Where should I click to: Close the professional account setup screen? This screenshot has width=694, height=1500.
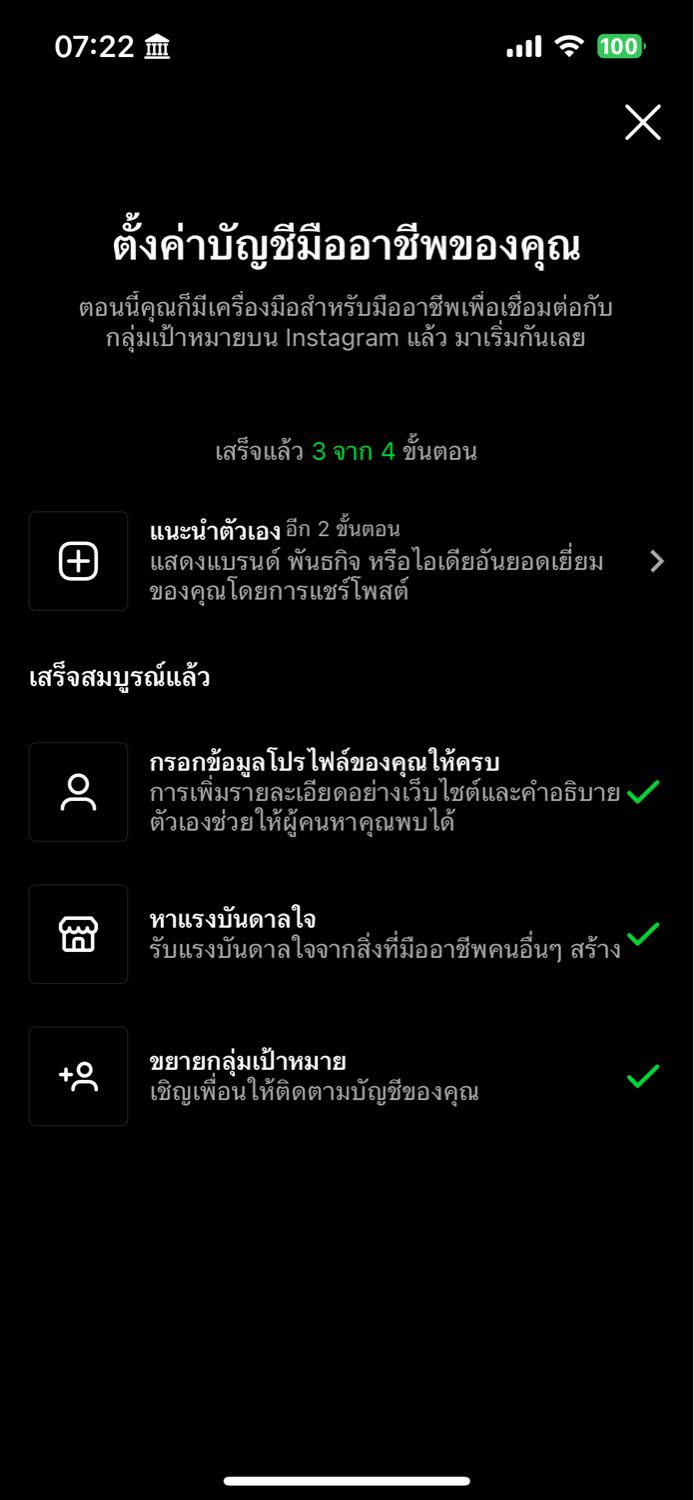click(x=643, y=122)
